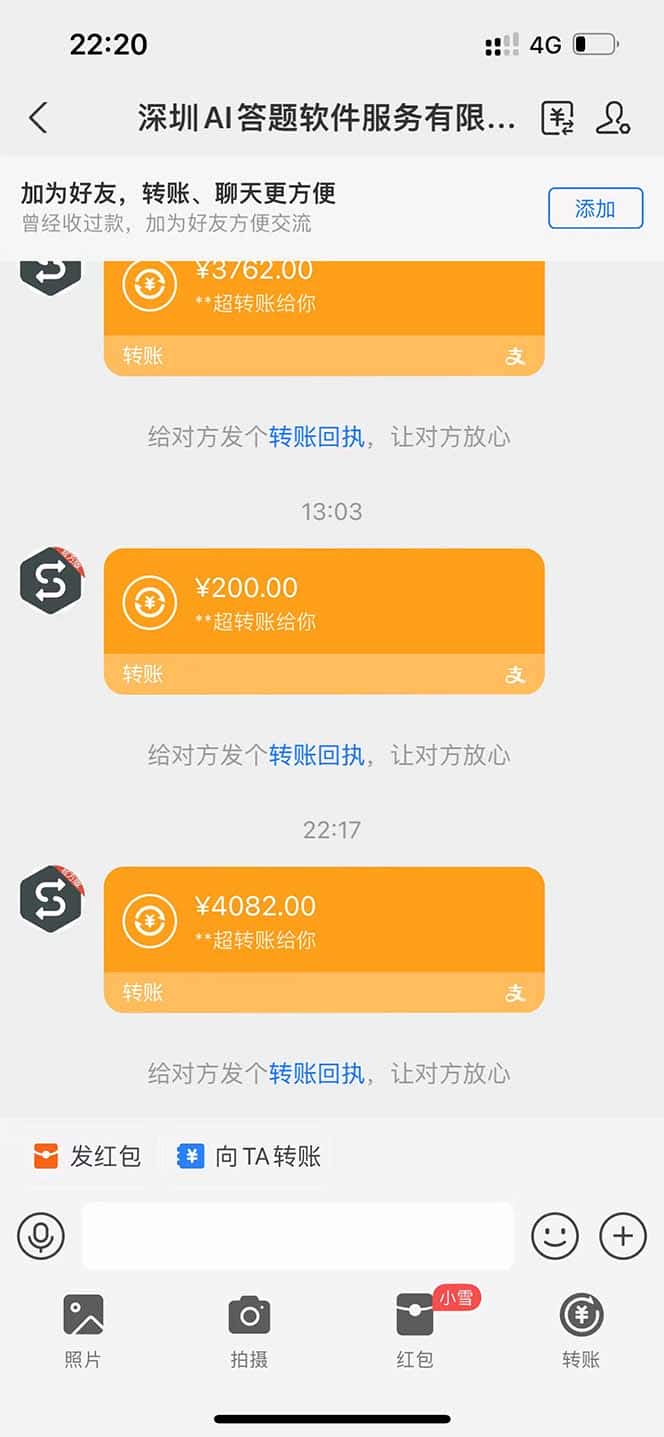Open the contact profile icon
The height and width of the screenshot is (1437, 664).
(x=612, y=118)
